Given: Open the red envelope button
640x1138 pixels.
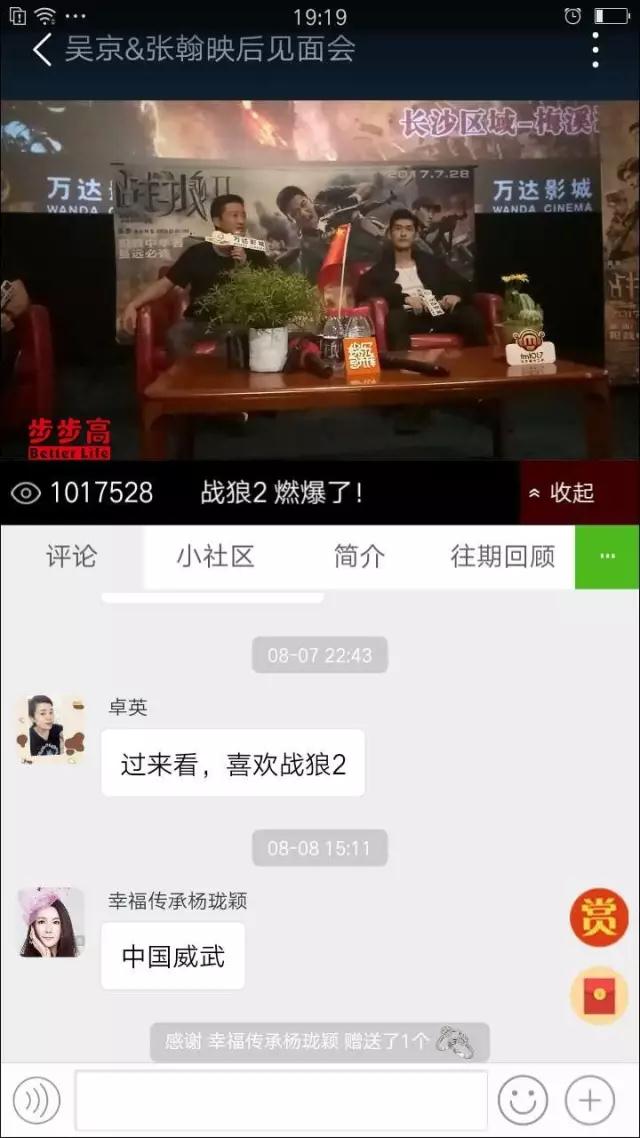Looking at the screenshot, I should tap(598, 994).
